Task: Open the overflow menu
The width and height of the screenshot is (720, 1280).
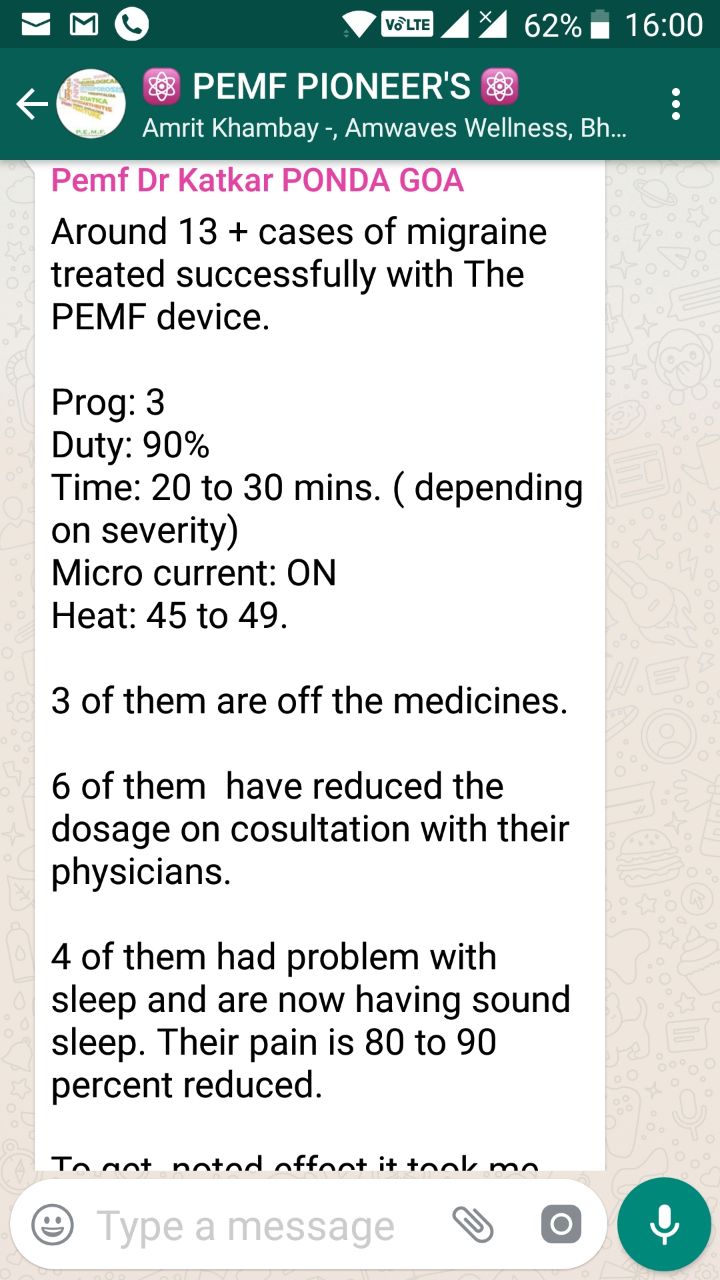Action: tap(677, 104)
